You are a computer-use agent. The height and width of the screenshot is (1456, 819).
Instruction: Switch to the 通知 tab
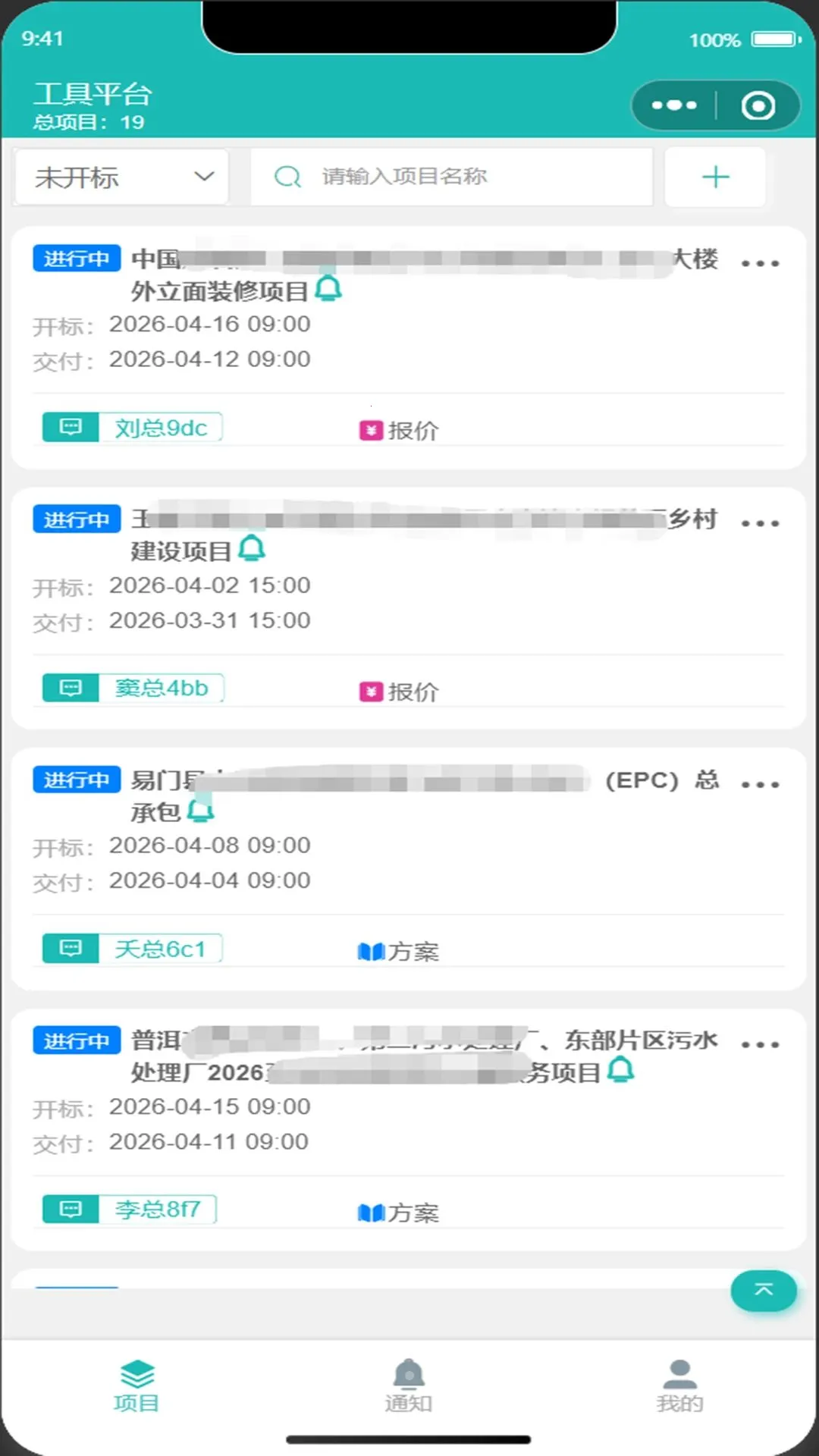[x=409, y=1386]
